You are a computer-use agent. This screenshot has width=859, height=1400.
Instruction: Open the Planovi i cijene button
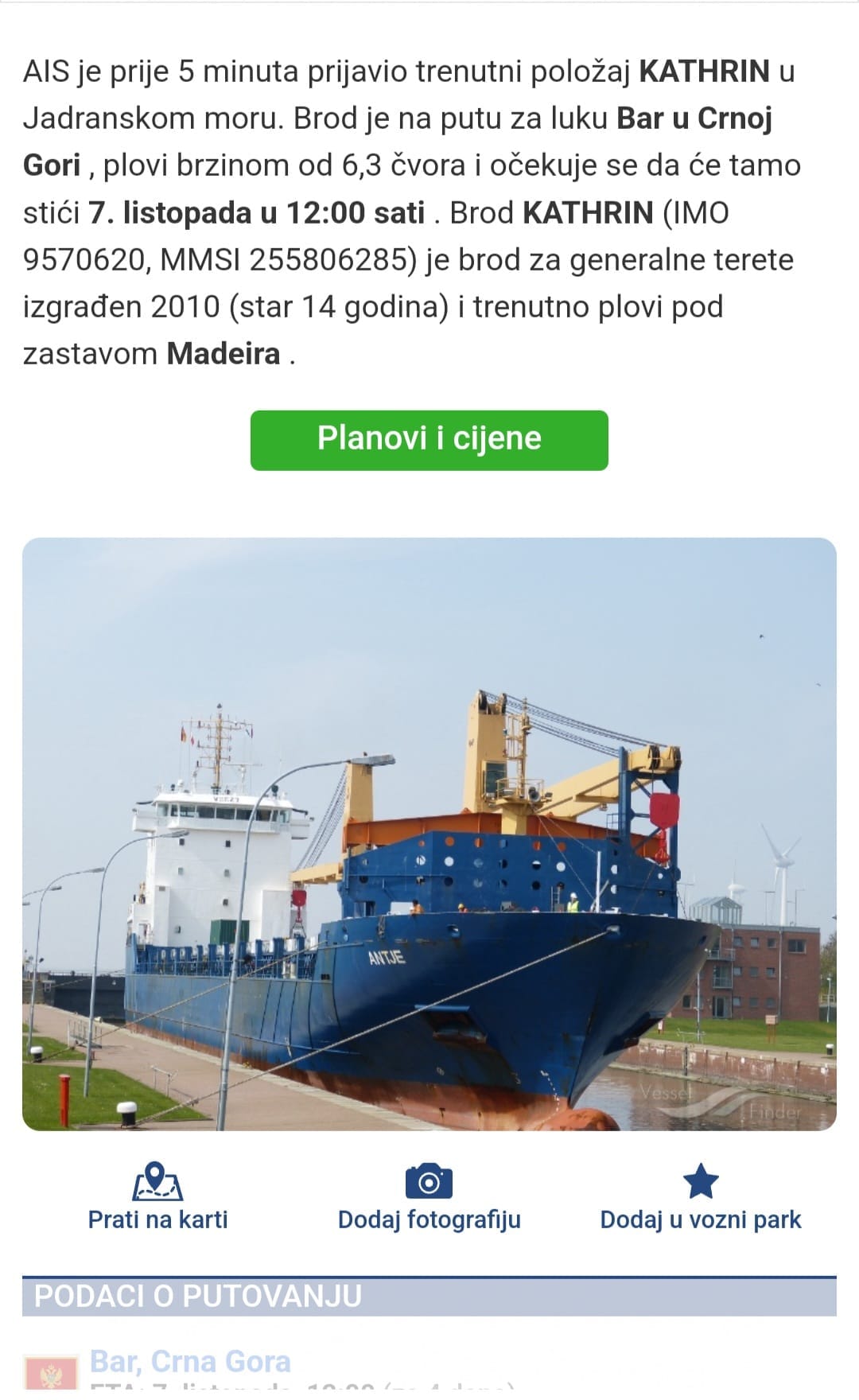(x=429, y=440)
